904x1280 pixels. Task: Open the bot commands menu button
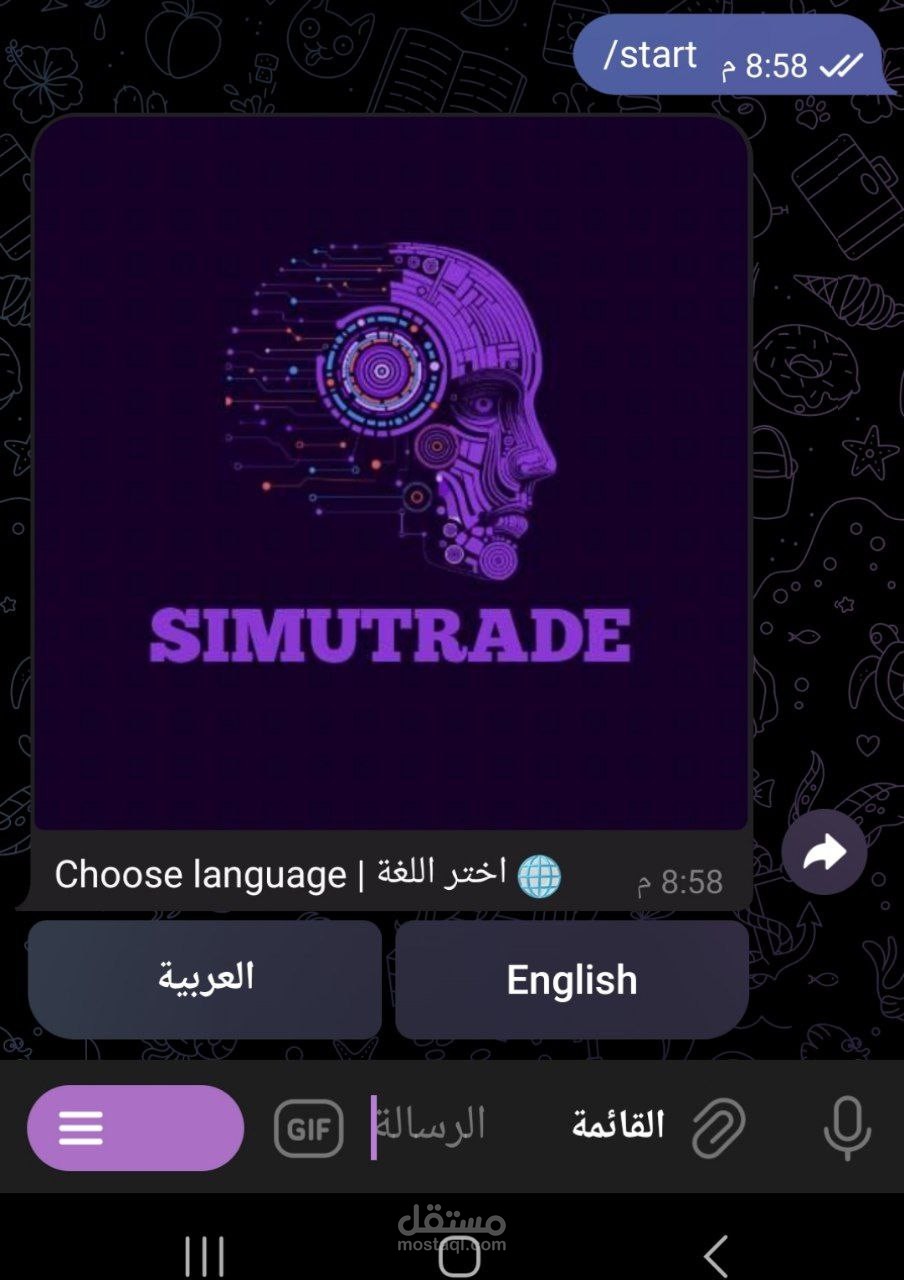pyautogui.click(x=135, y=1128)
